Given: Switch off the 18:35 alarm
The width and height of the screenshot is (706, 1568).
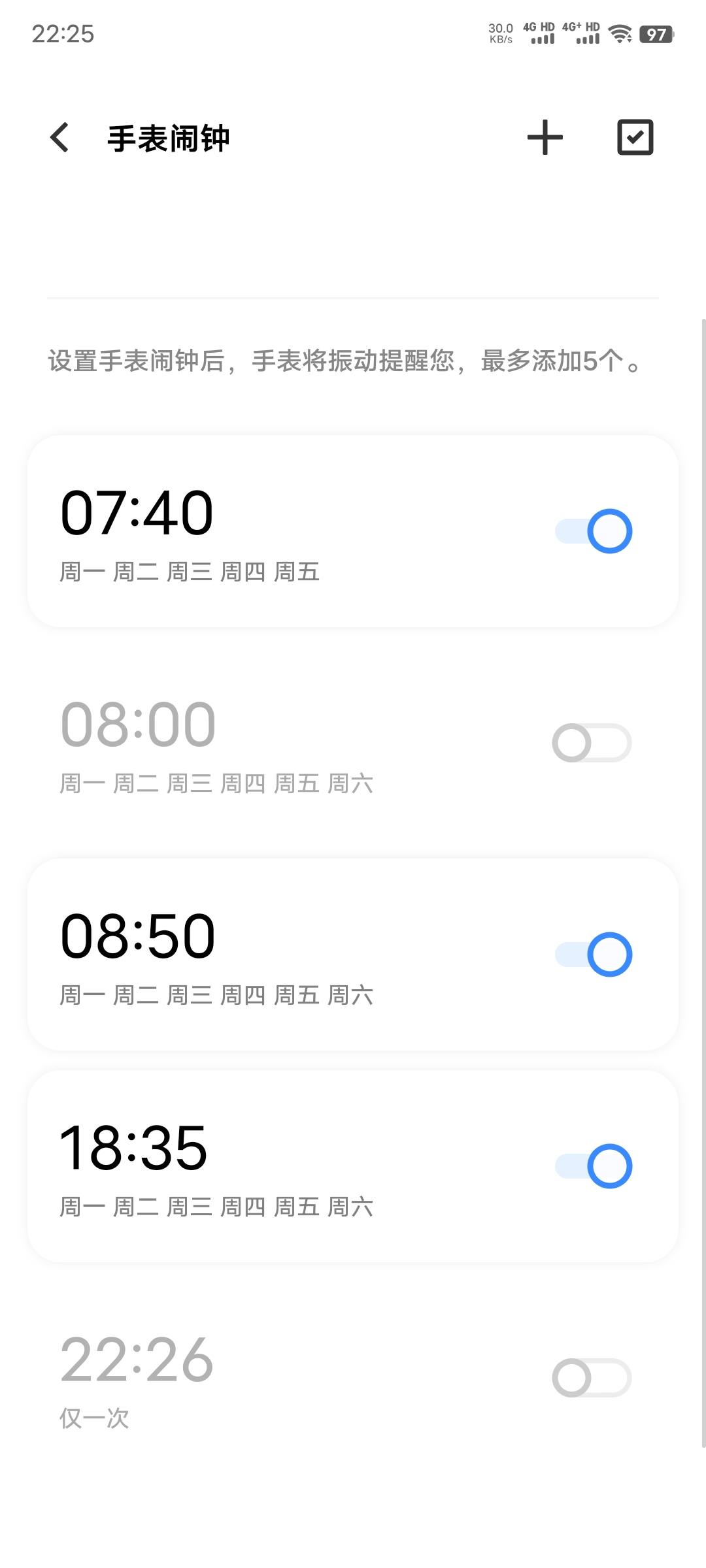Looking at the screenshot, I should pos(594,1166).
